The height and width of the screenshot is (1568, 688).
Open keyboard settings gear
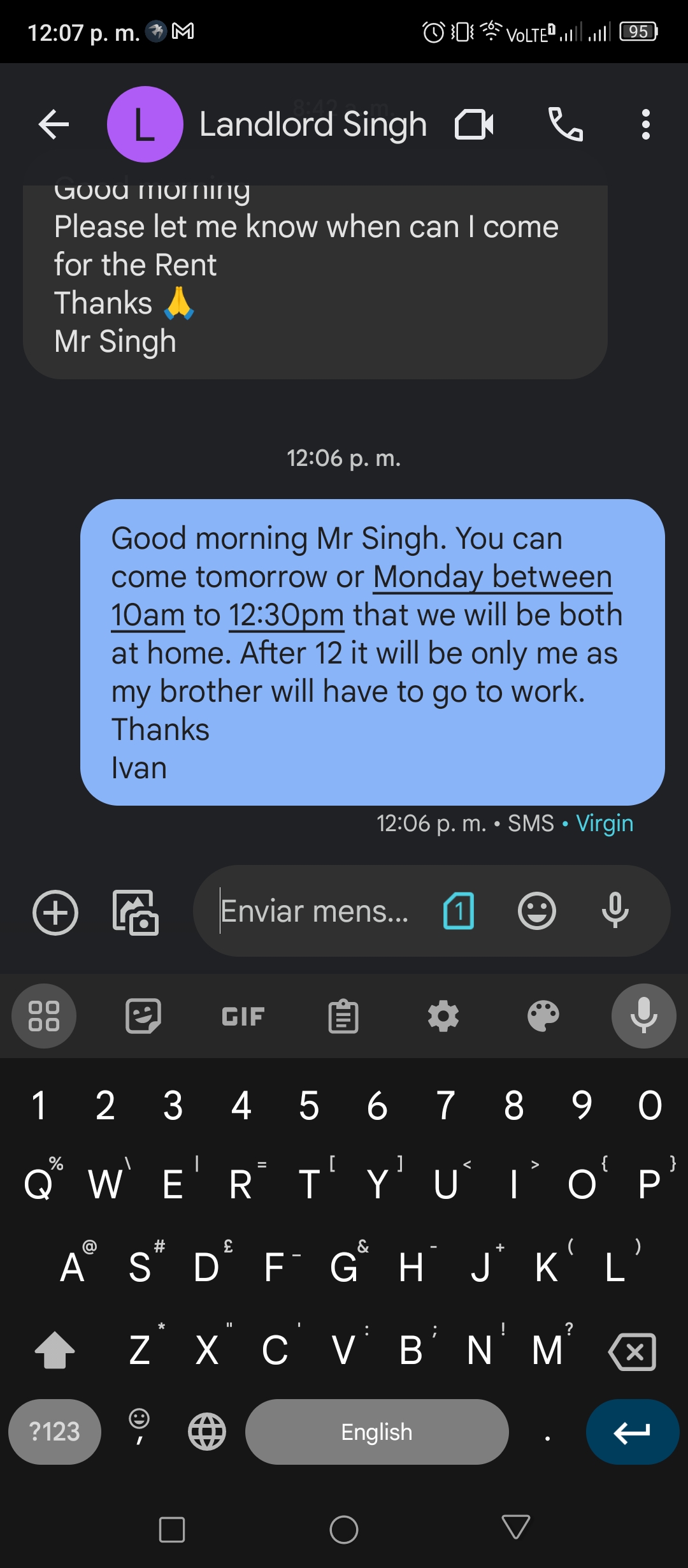pos(443,1016)
